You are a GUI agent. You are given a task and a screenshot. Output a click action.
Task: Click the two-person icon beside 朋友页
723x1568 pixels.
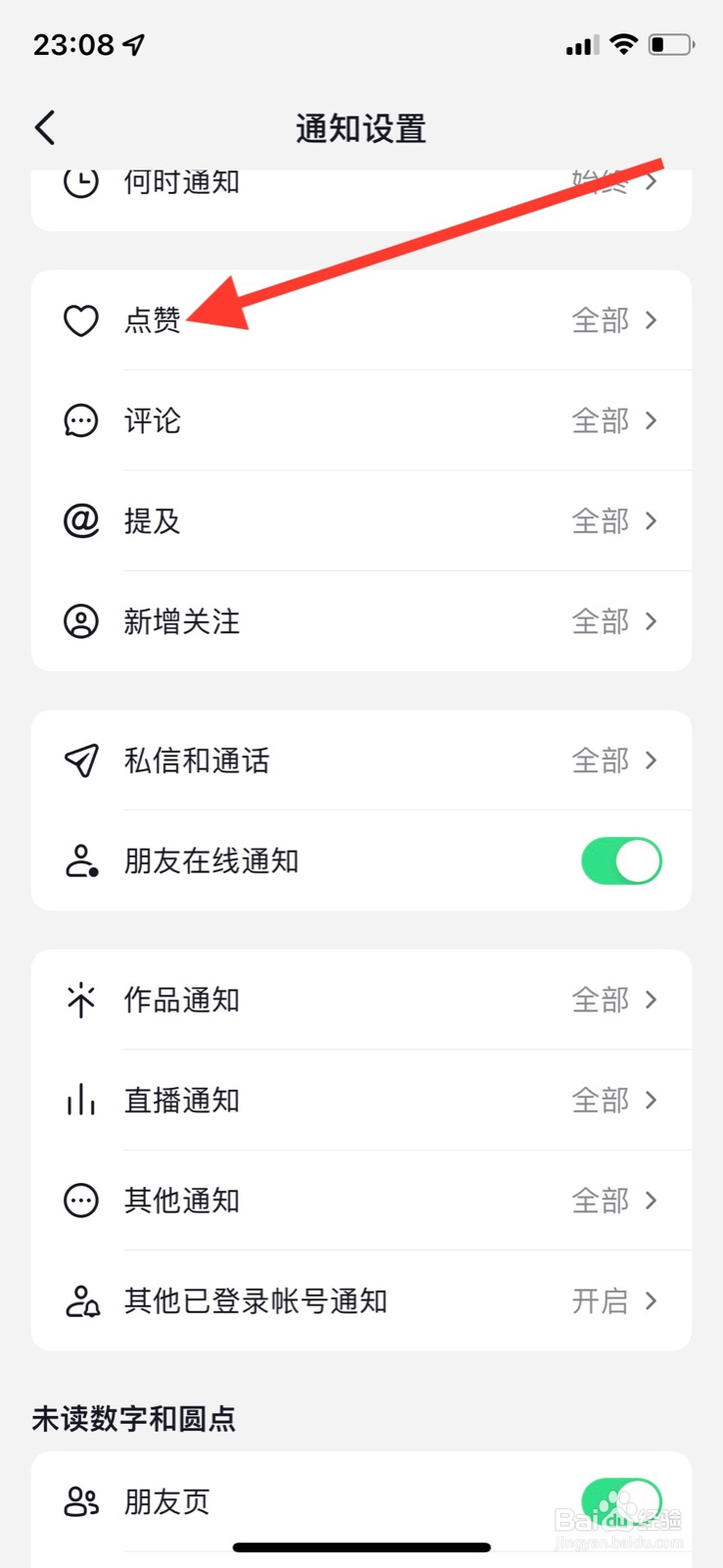[80, 1500]
